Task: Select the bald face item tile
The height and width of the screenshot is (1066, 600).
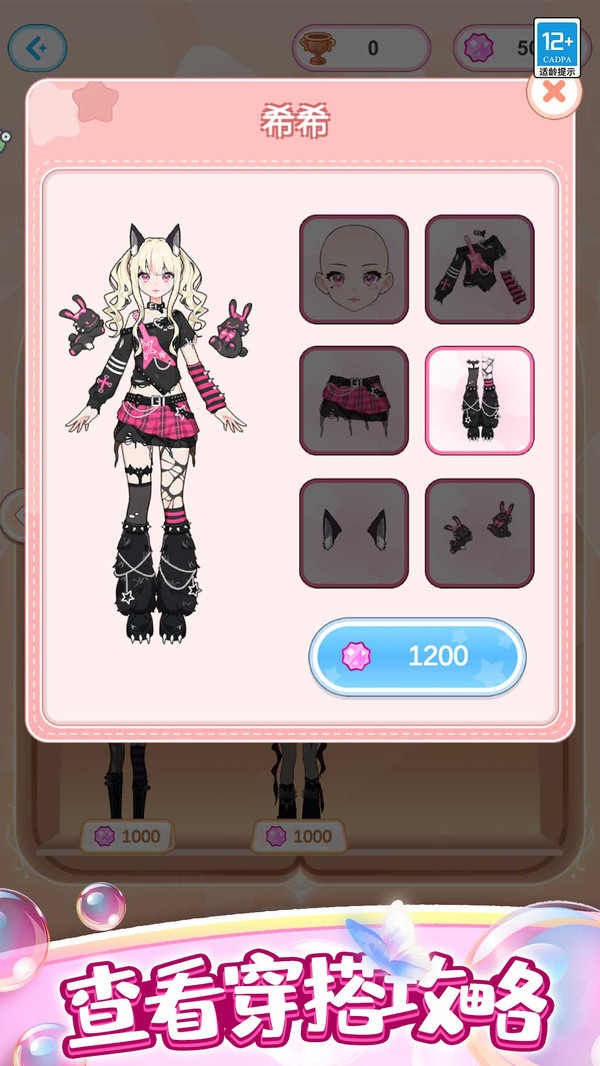Action: (x=354, y=269)
